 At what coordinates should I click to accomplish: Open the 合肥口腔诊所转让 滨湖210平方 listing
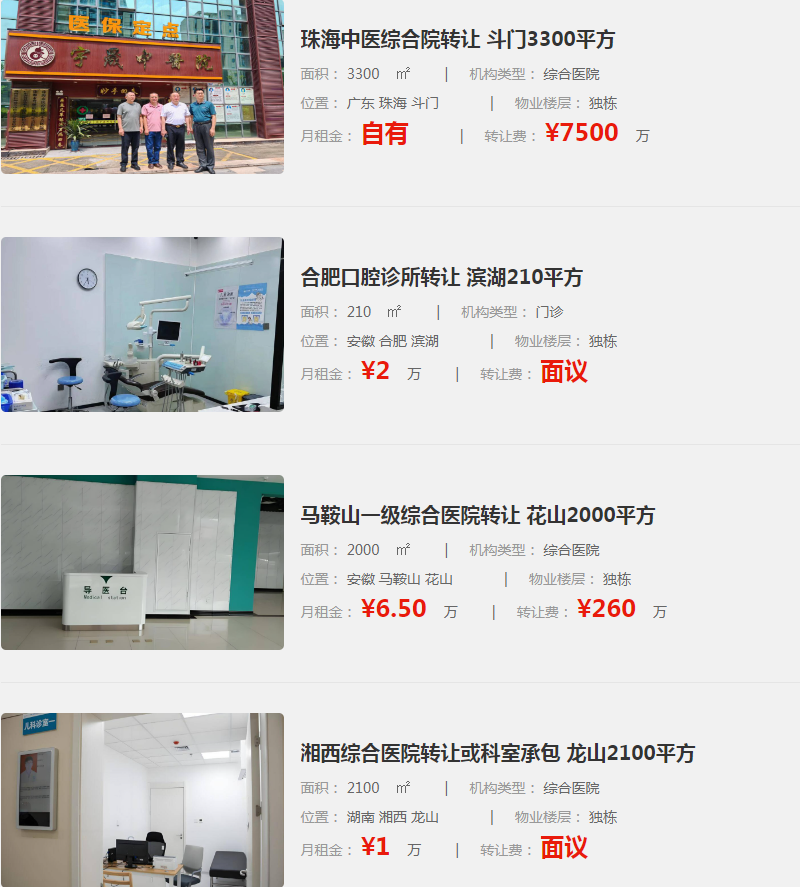441,277
